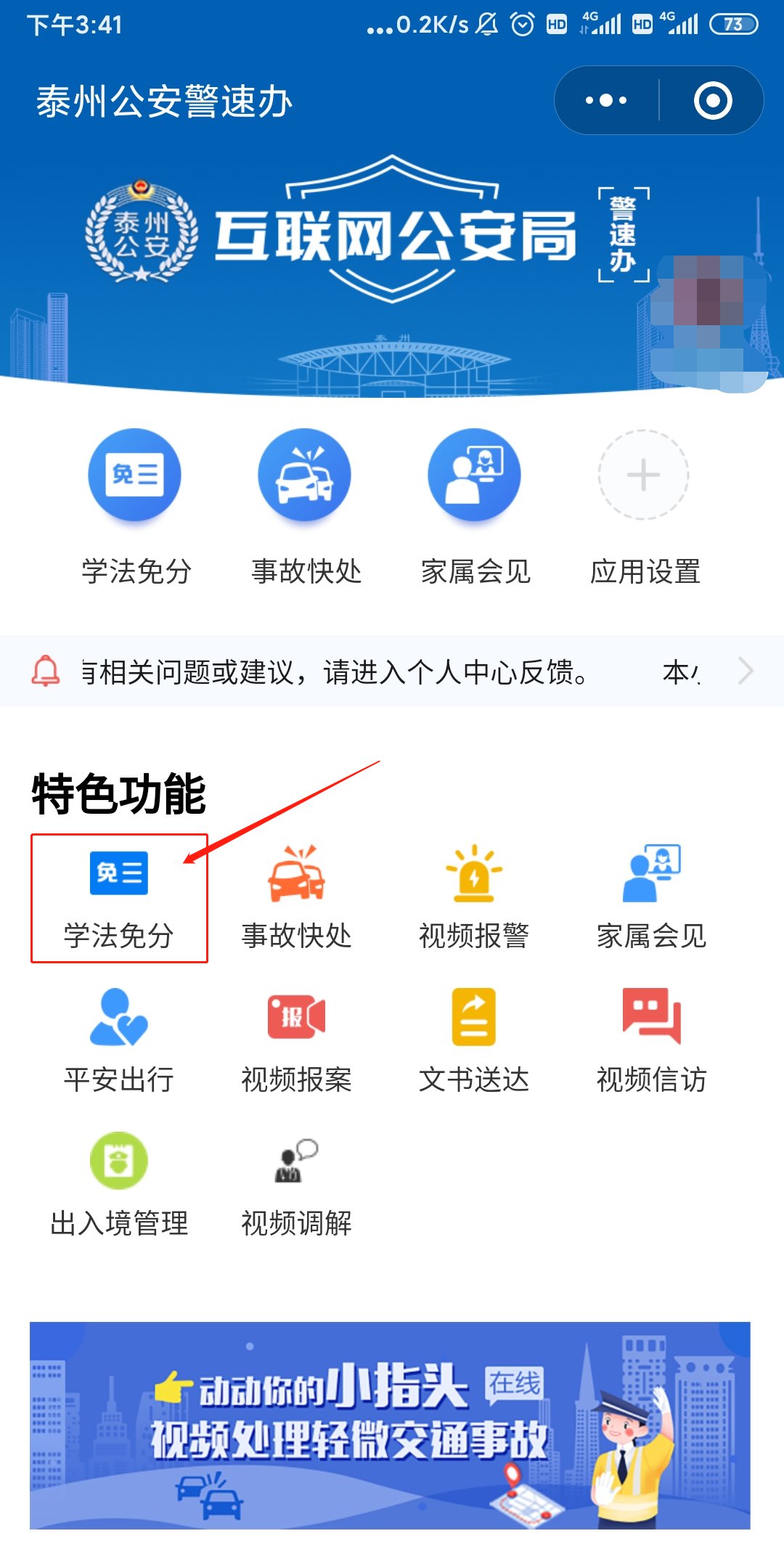Select 事故快处 under 特色功能
784x1568 pixels.
tap(296, 899)
